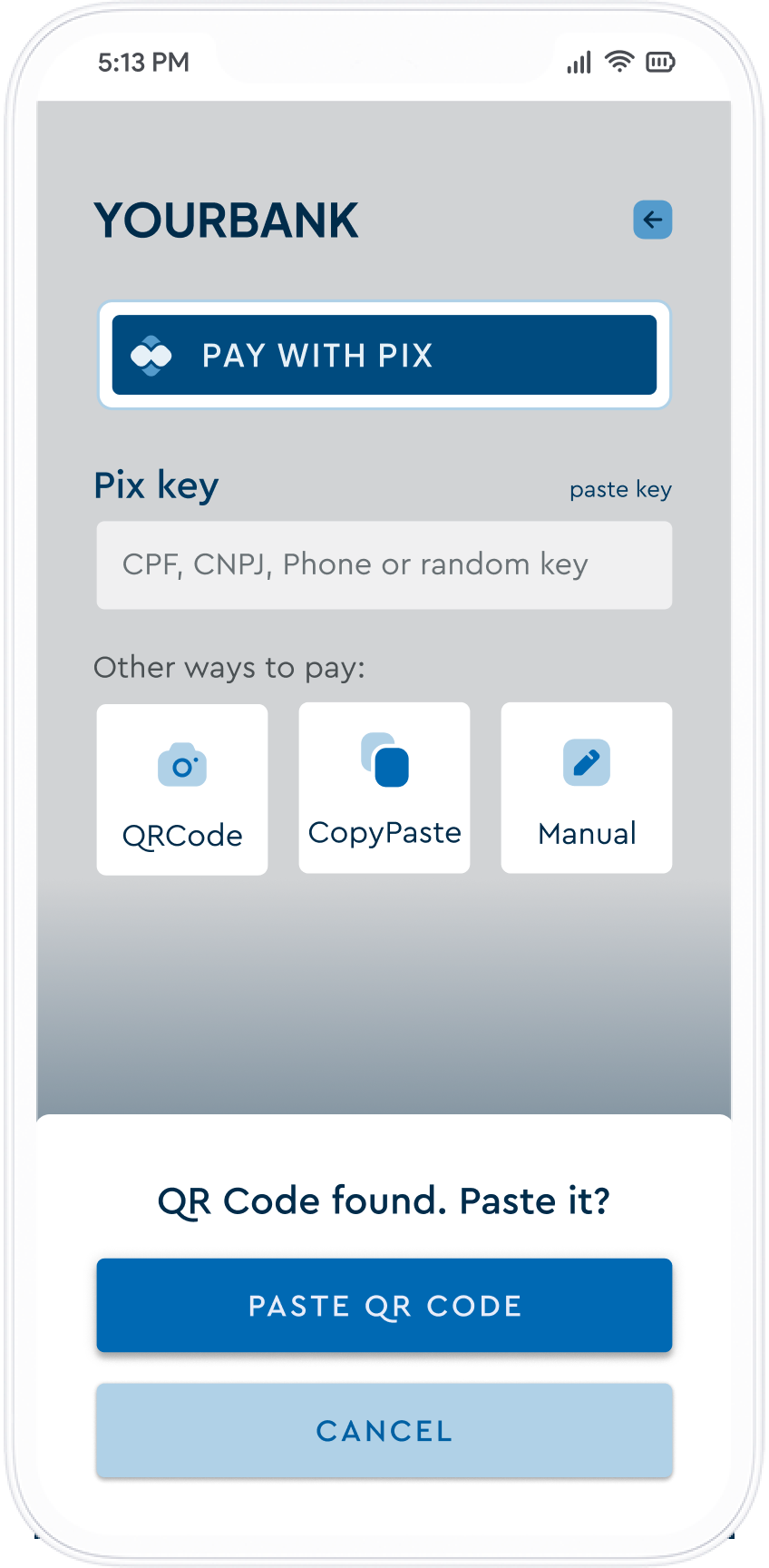Choose CopyPaste payment option
Image resolution: width=769 pixels, height=1568 pixels.
pyautogui.click(x=384, y=788)
